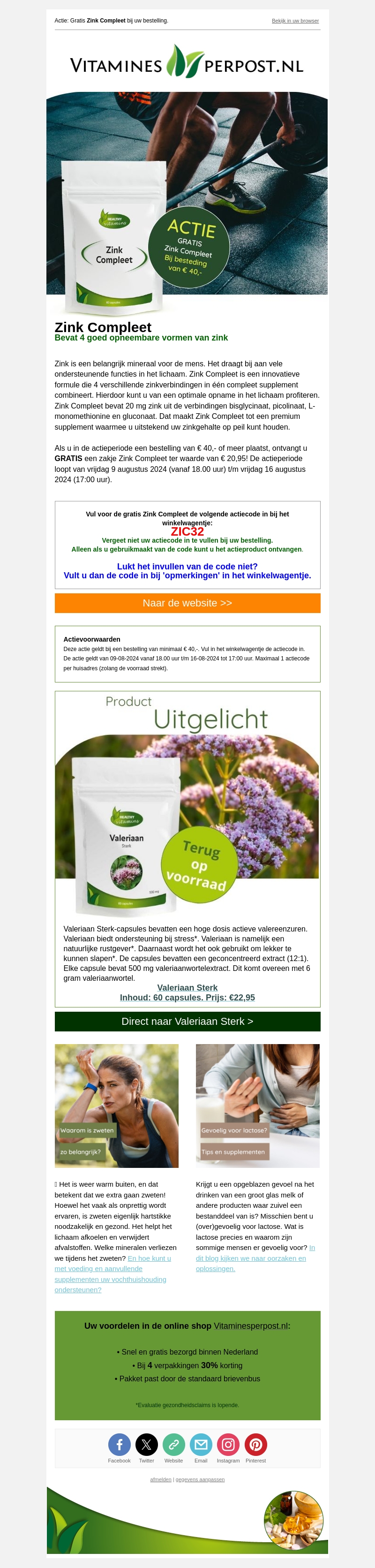Open the Pinterest icon
The image size is (375, 1568).
[x=255, y=1445]
